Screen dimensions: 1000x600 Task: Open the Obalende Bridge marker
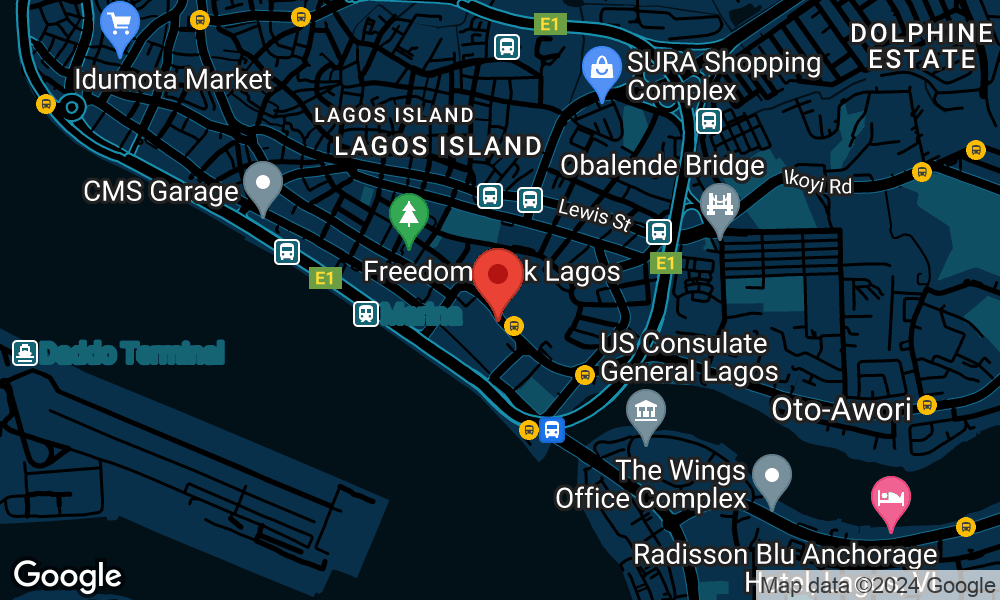pyautogui.click(x=719, y=206)
